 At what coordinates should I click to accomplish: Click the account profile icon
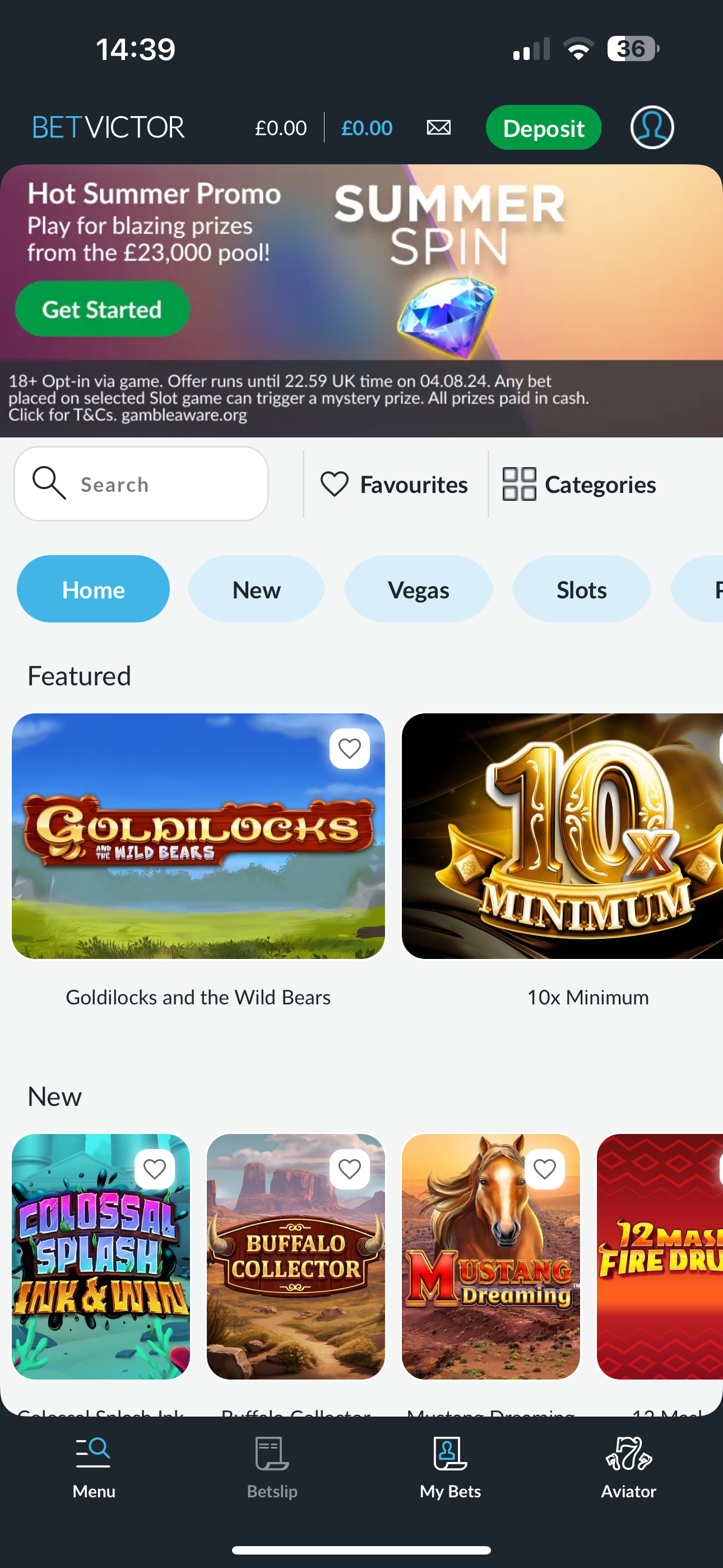tap(651, 127)
